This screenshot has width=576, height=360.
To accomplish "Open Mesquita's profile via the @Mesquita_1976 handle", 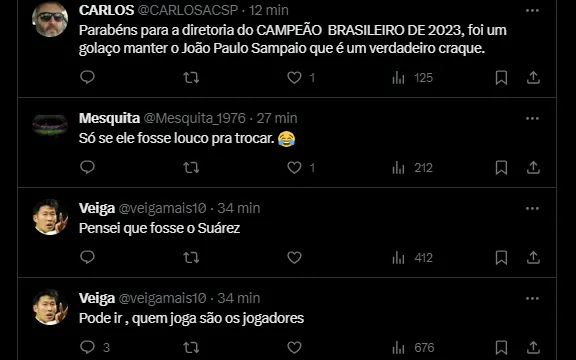I will click(194, 118).
